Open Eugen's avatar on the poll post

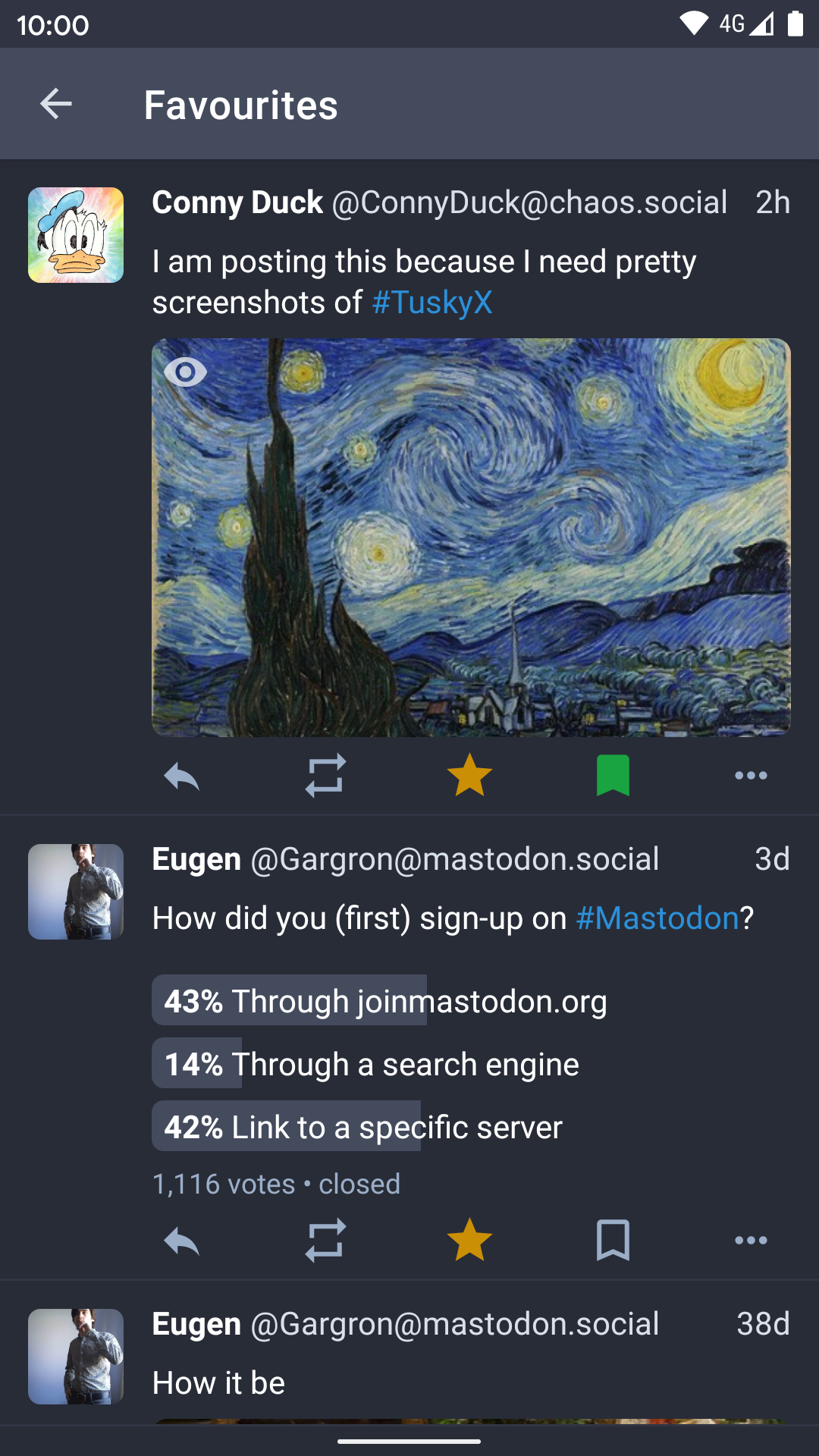click(76, 892)
